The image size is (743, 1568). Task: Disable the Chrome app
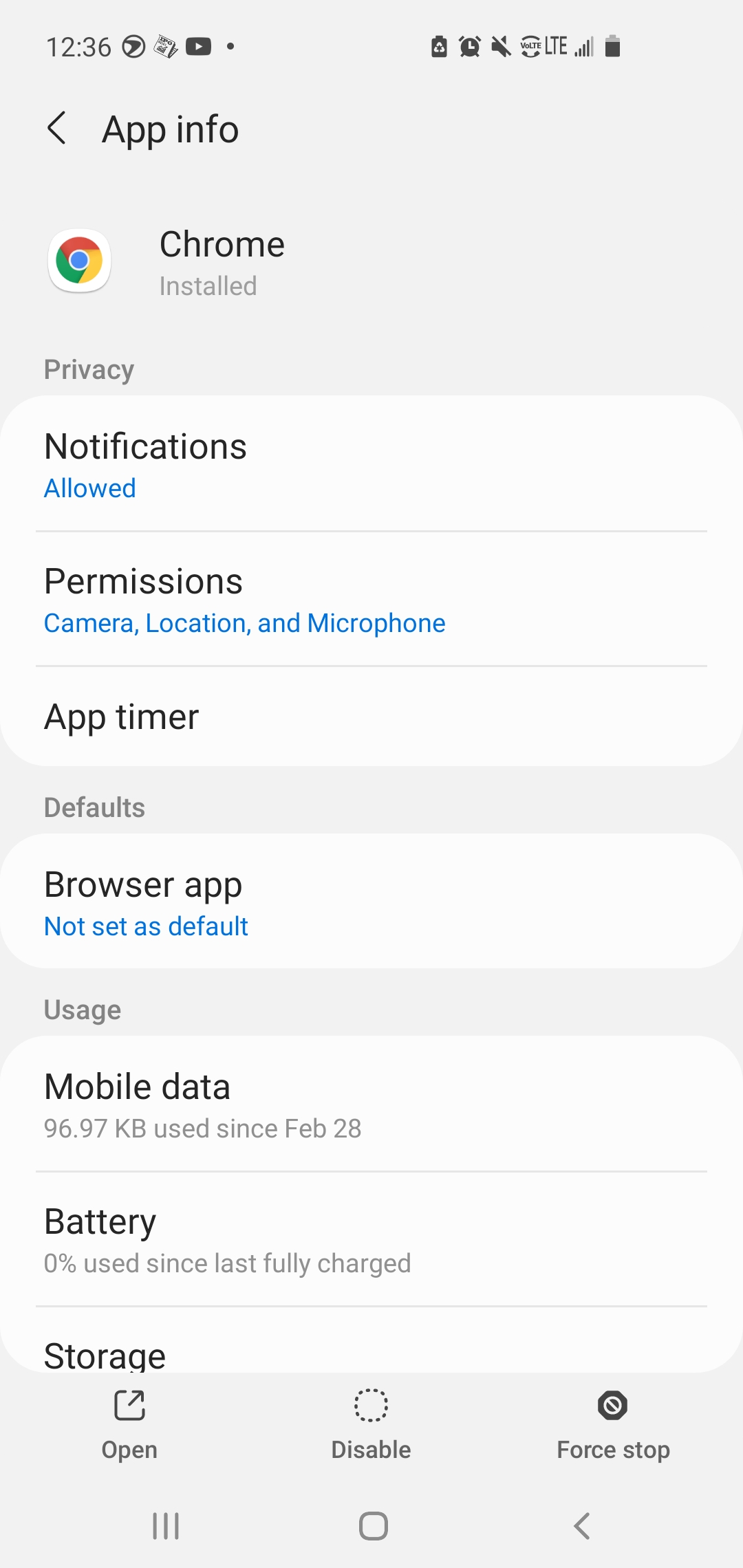[x=371, y=1423]
